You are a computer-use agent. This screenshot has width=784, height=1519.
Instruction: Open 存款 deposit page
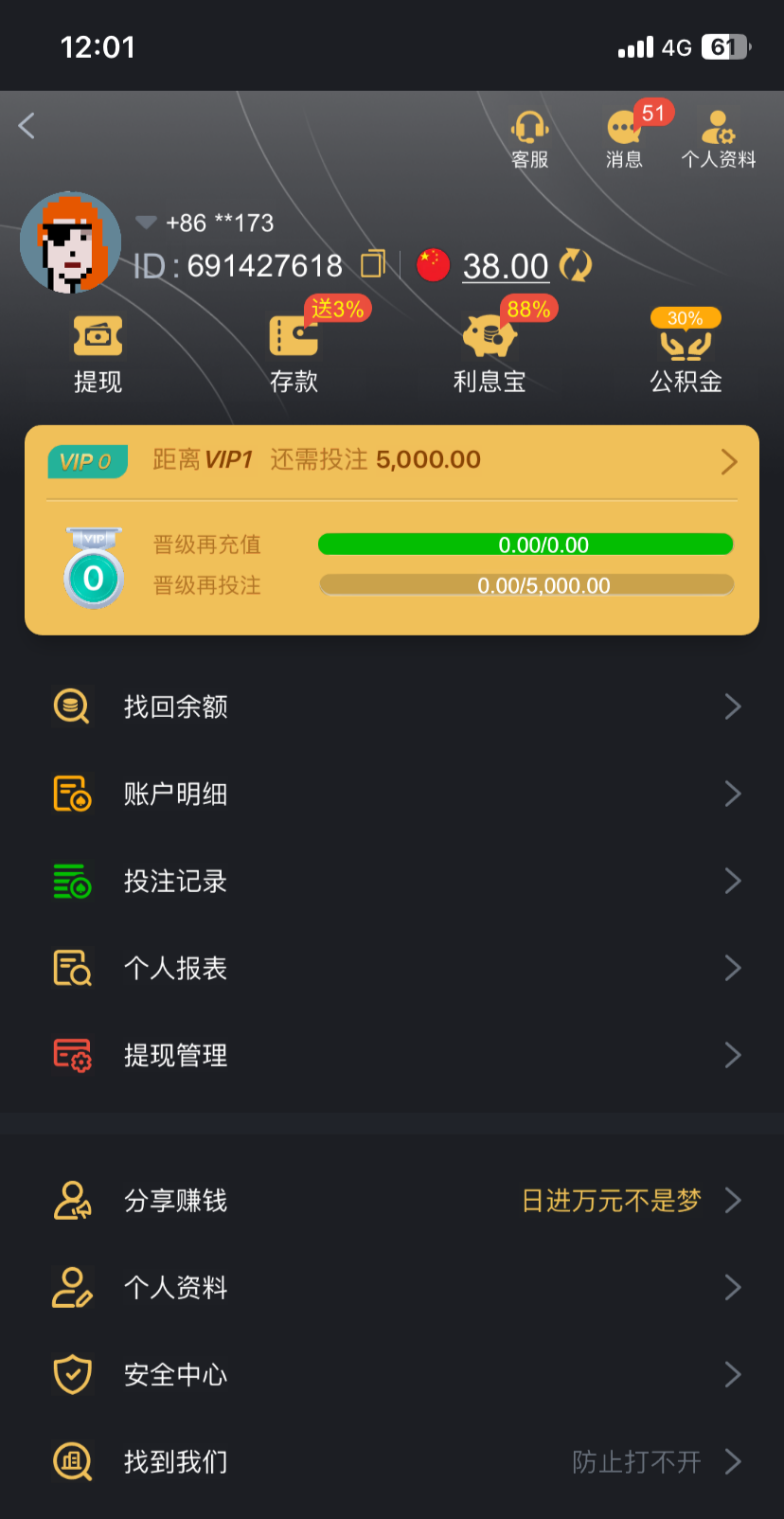coord(294,354)
